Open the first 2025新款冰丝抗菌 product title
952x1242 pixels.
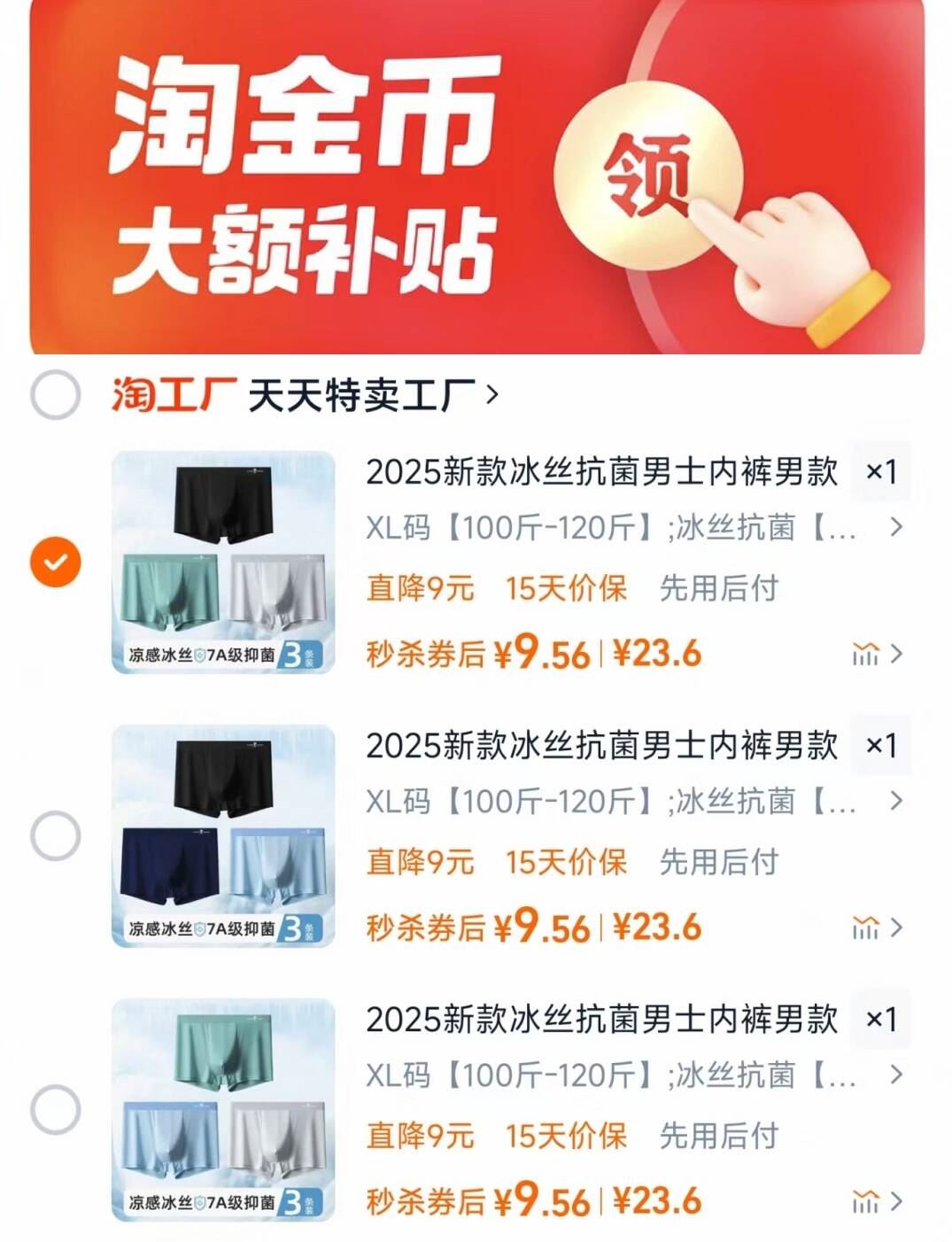(602, 476)
